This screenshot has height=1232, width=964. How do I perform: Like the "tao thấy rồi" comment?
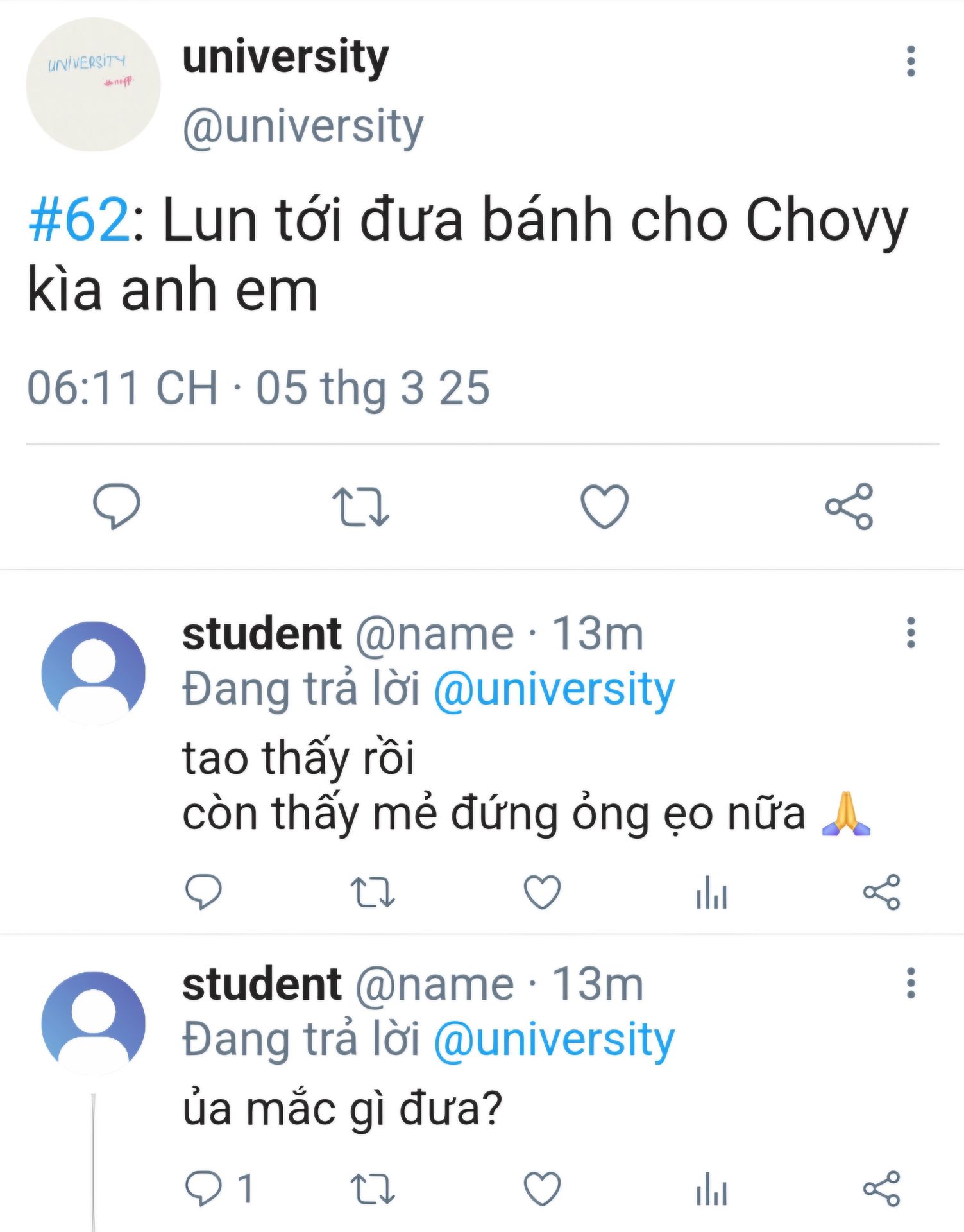pos(542,892)
